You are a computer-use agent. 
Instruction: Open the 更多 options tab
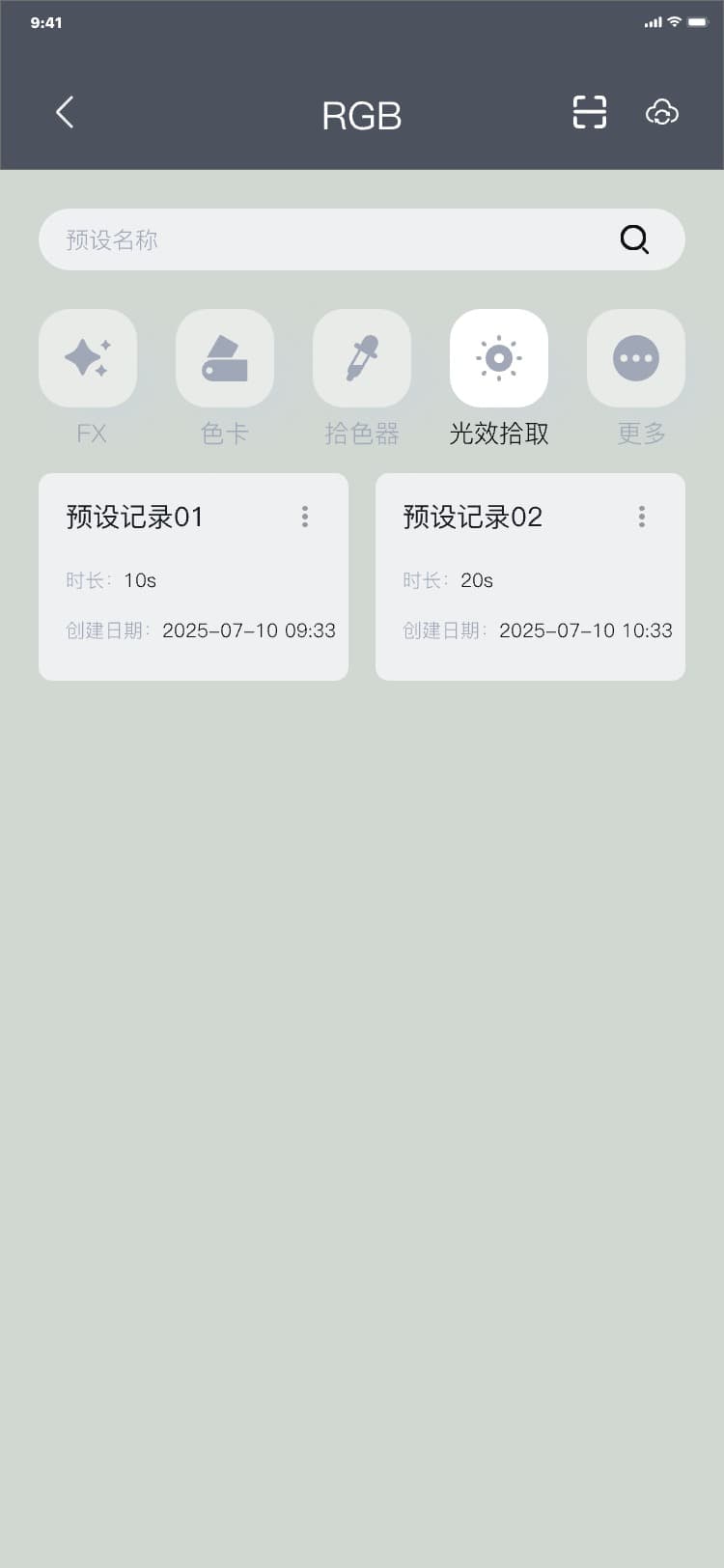pos(636,358)
